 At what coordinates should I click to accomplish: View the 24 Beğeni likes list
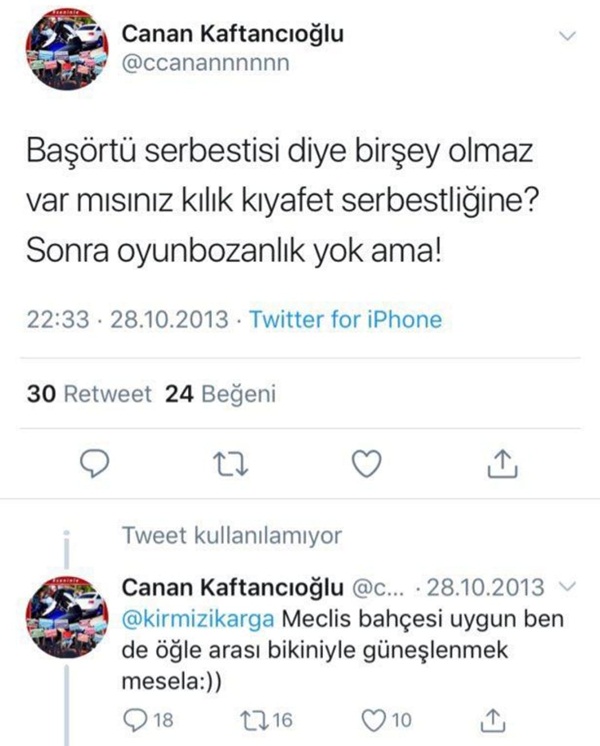pos(221,394)
